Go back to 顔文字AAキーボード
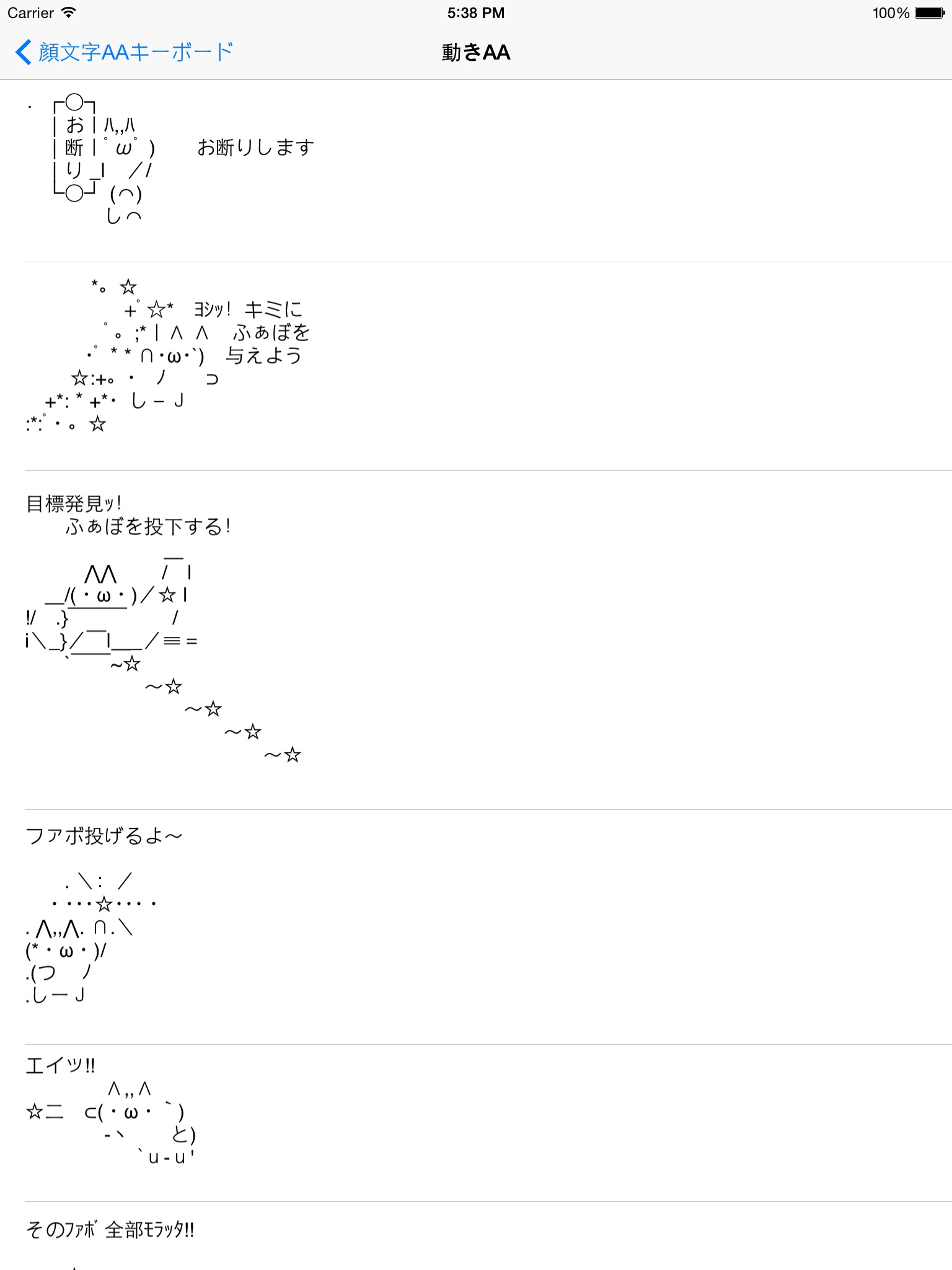 coord(124,52)
